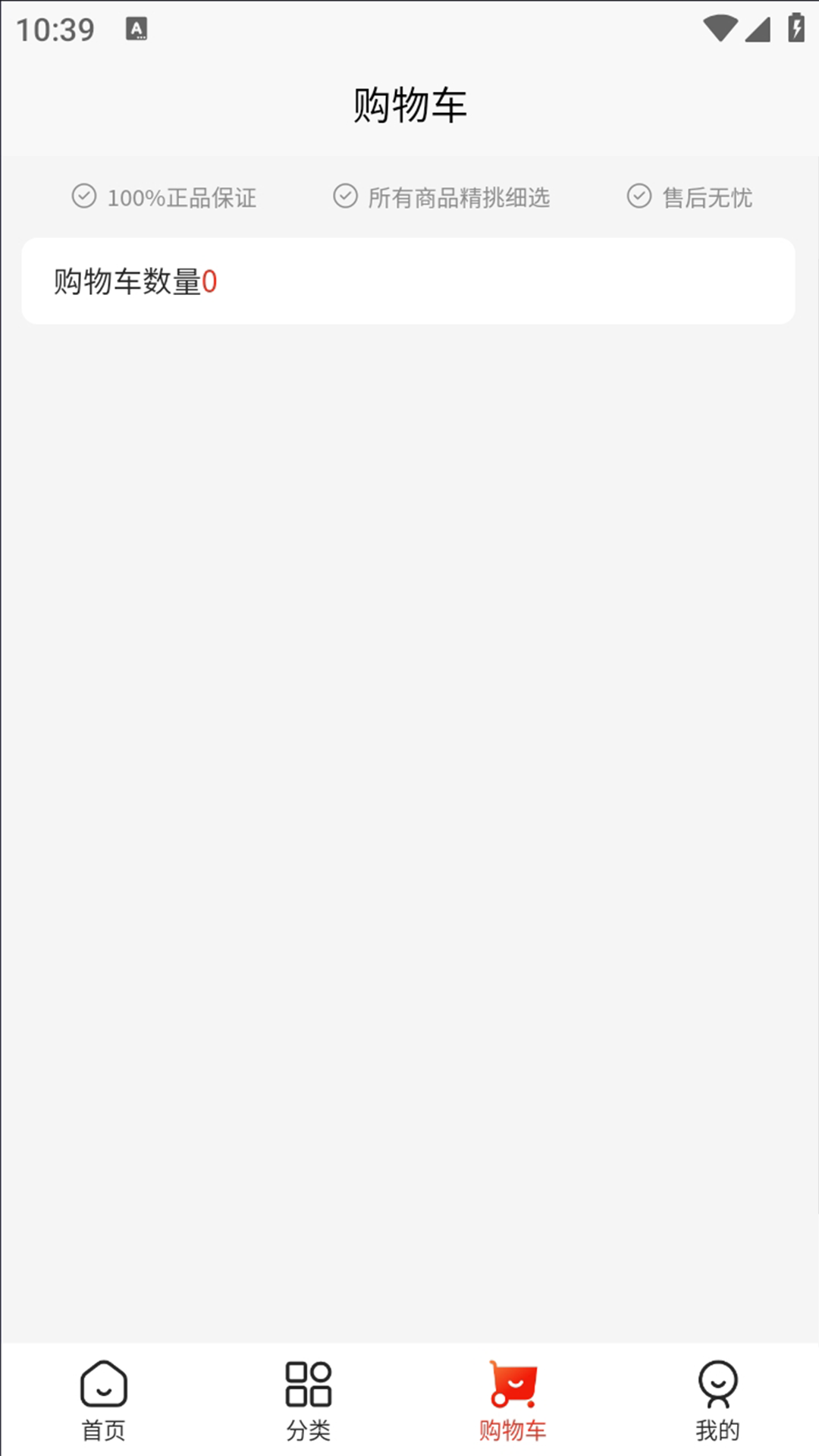
Task: Go to the 我的 tab
Action: pyautogui.click(x=717, y=1399)
